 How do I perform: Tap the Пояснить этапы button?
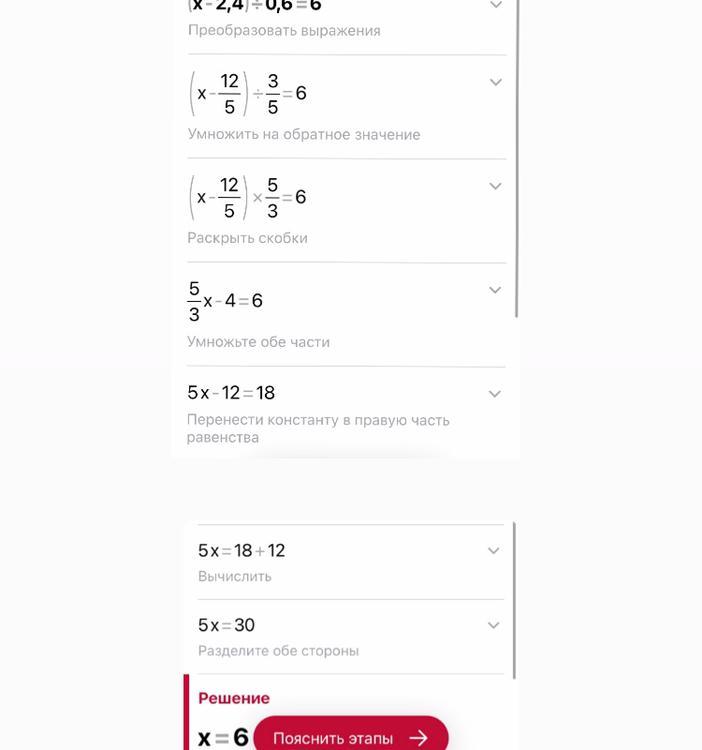tap(350, 738)
